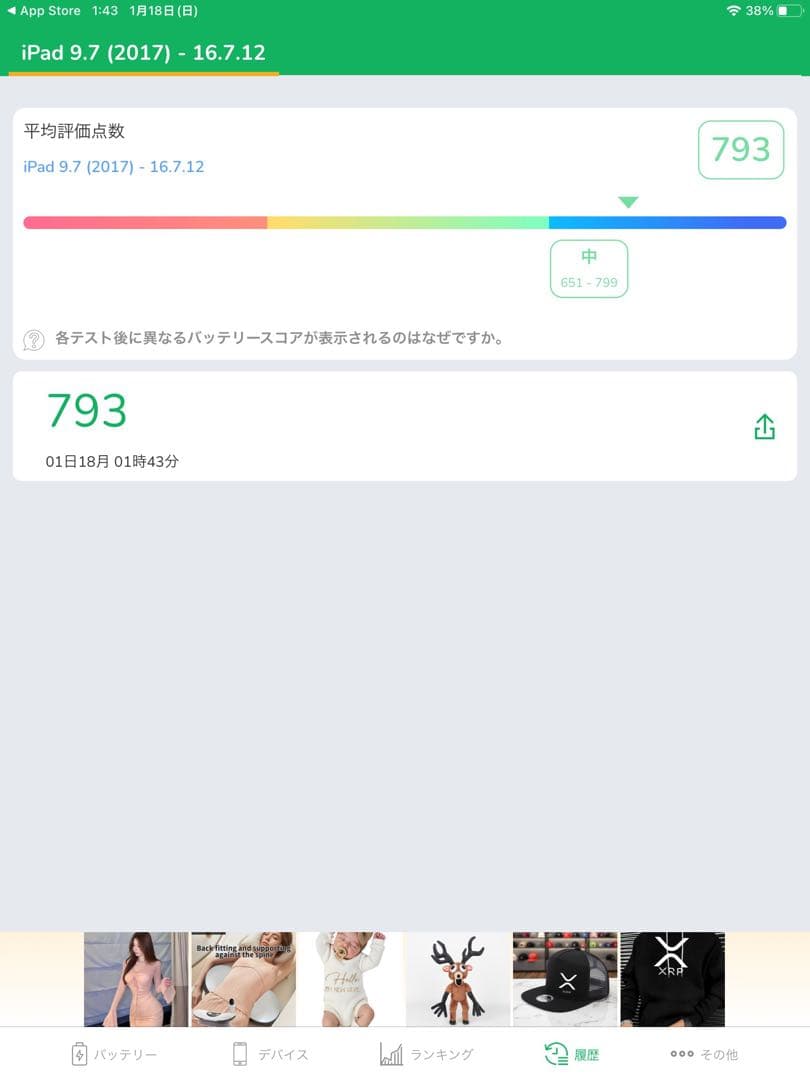The height and width of the screenshot is (1080, 810).
Task: Select the バッテリー tab battery icon
Action: [82, 1053]
